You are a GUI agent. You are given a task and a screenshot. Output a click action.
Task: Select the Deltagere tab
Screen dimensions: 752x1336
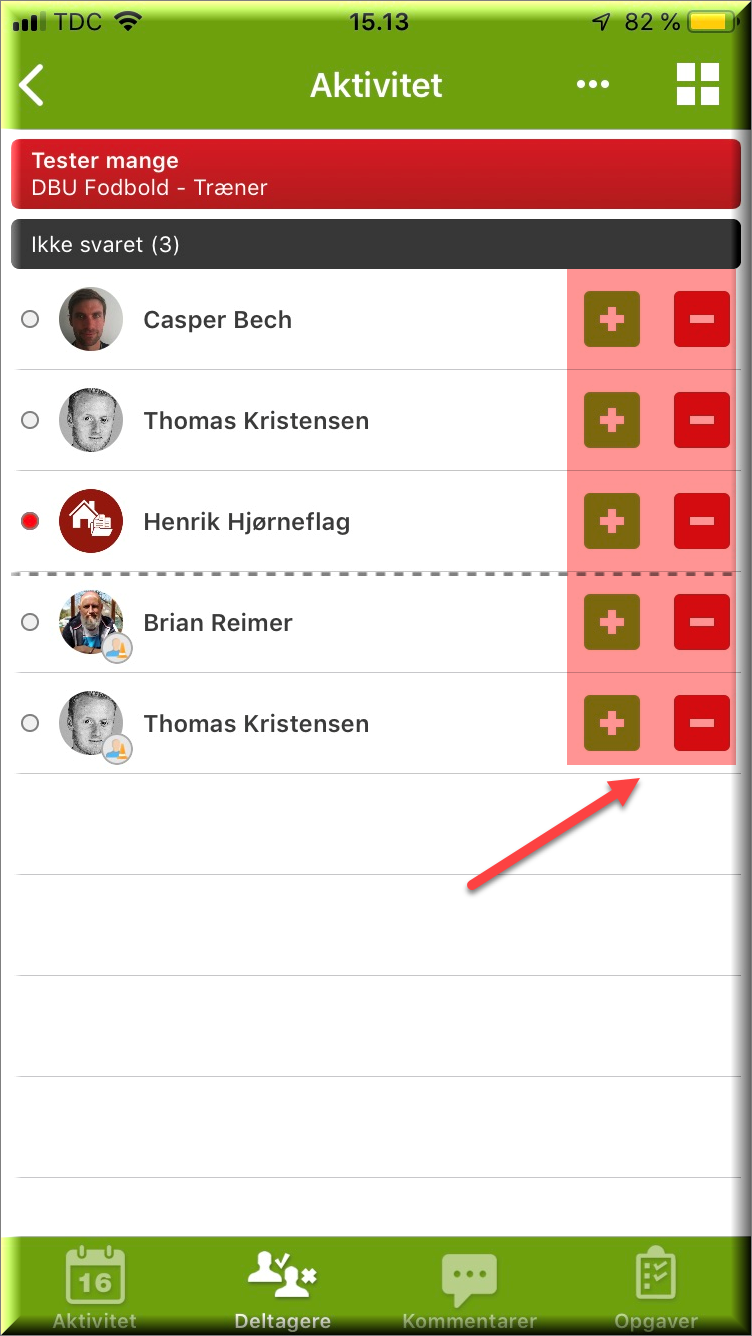click(x=282, y=1286)
